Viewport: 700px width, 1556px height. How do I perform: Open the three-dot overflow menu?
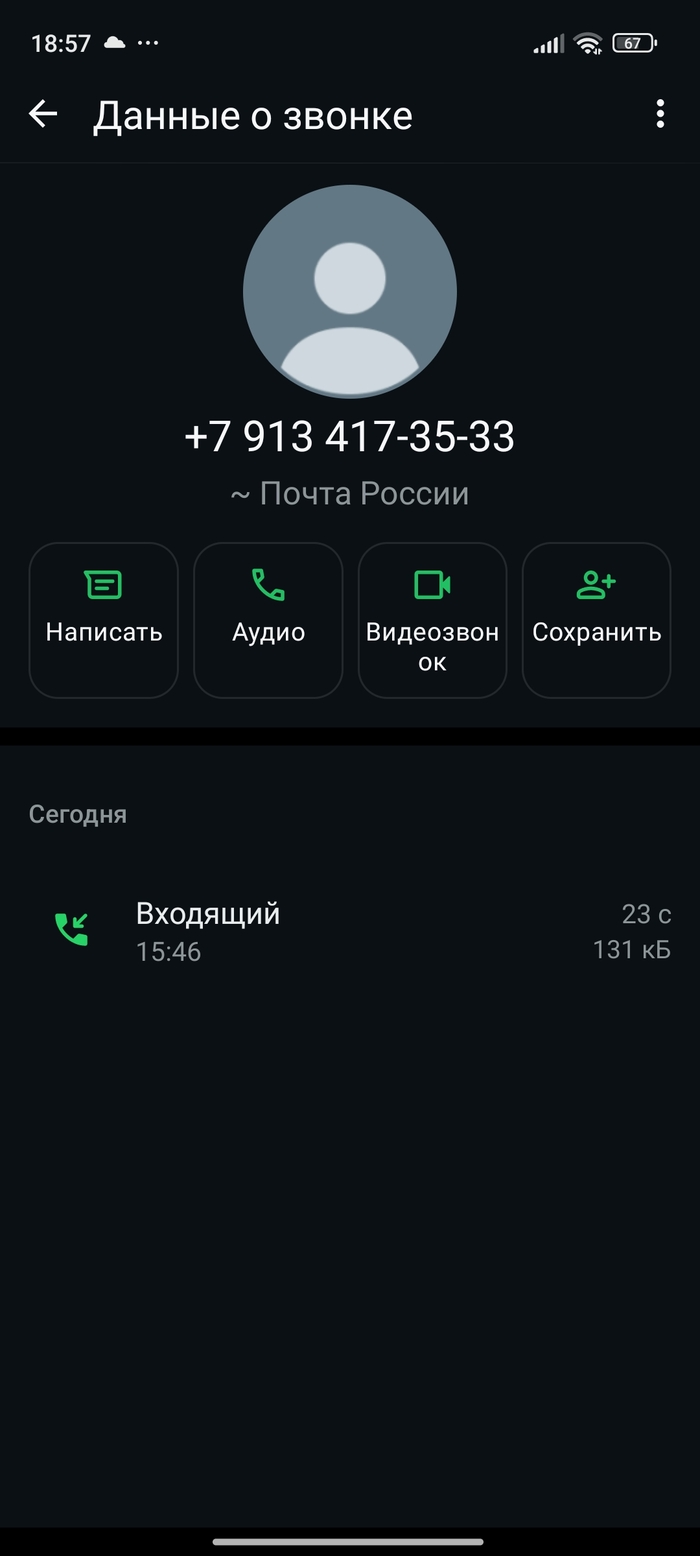click(x=659, y=115)
